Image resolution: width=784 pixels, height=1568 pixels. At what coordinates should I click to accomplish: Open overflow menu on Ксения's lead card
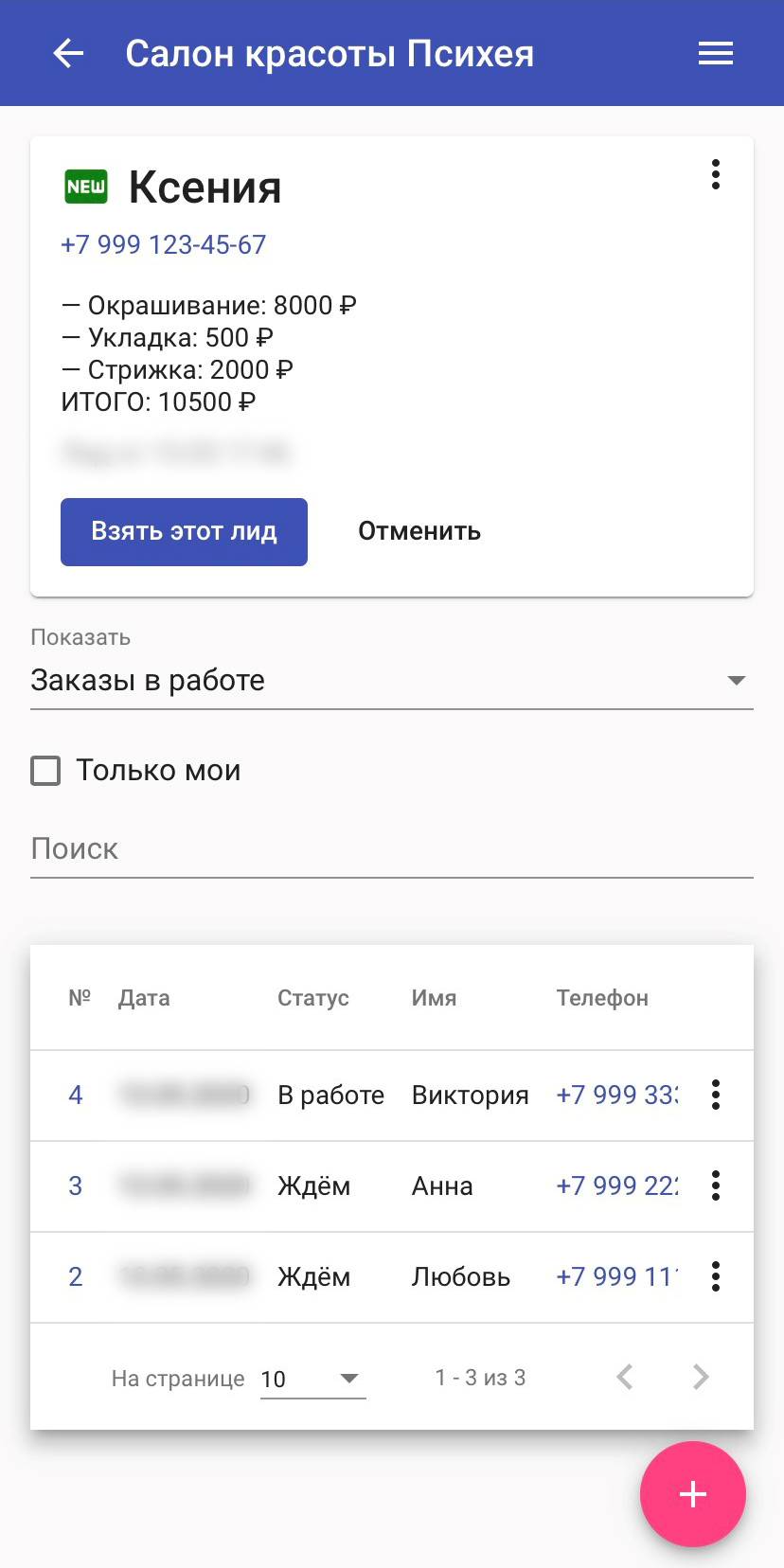point(715,175)
